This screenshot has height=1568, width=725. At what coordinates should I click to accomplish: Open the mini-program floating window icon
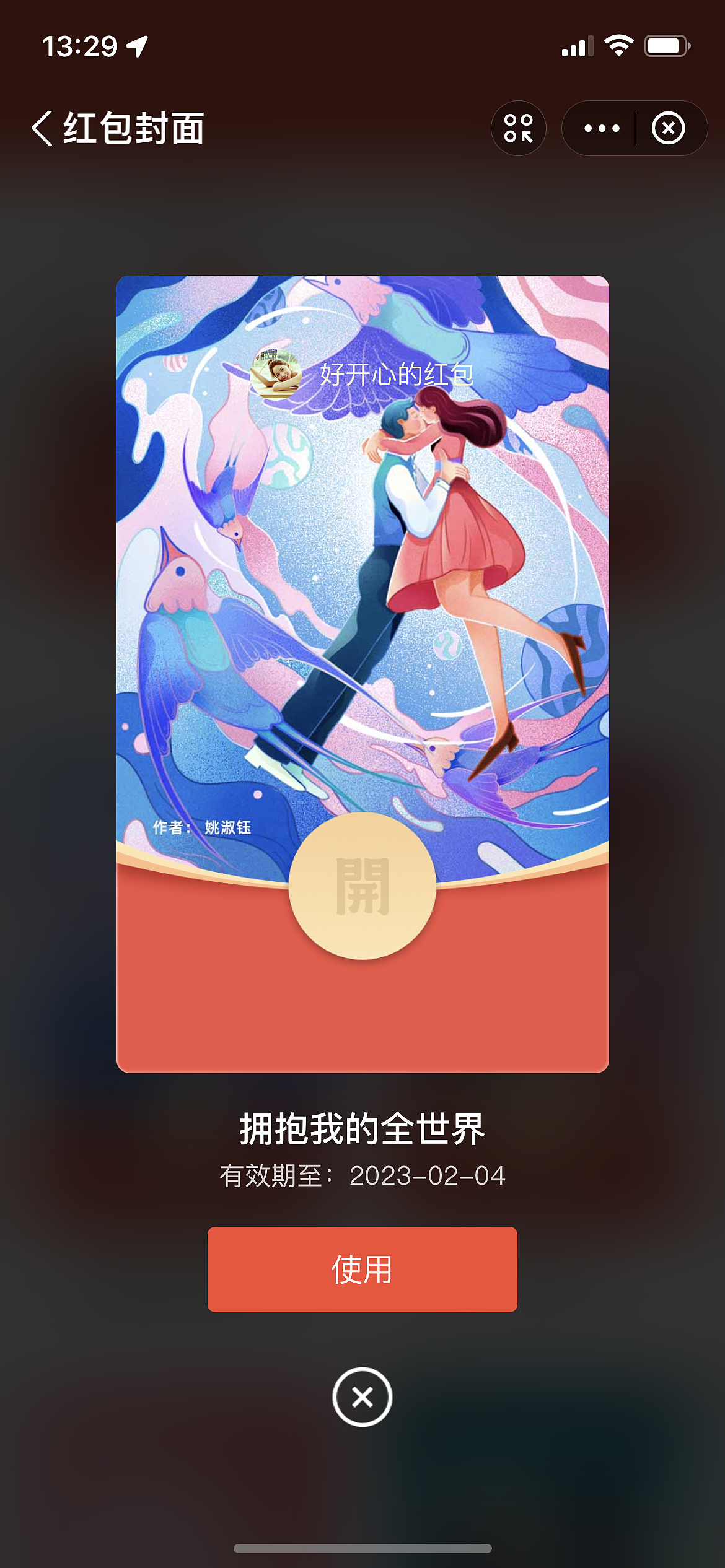coord(519,128)
